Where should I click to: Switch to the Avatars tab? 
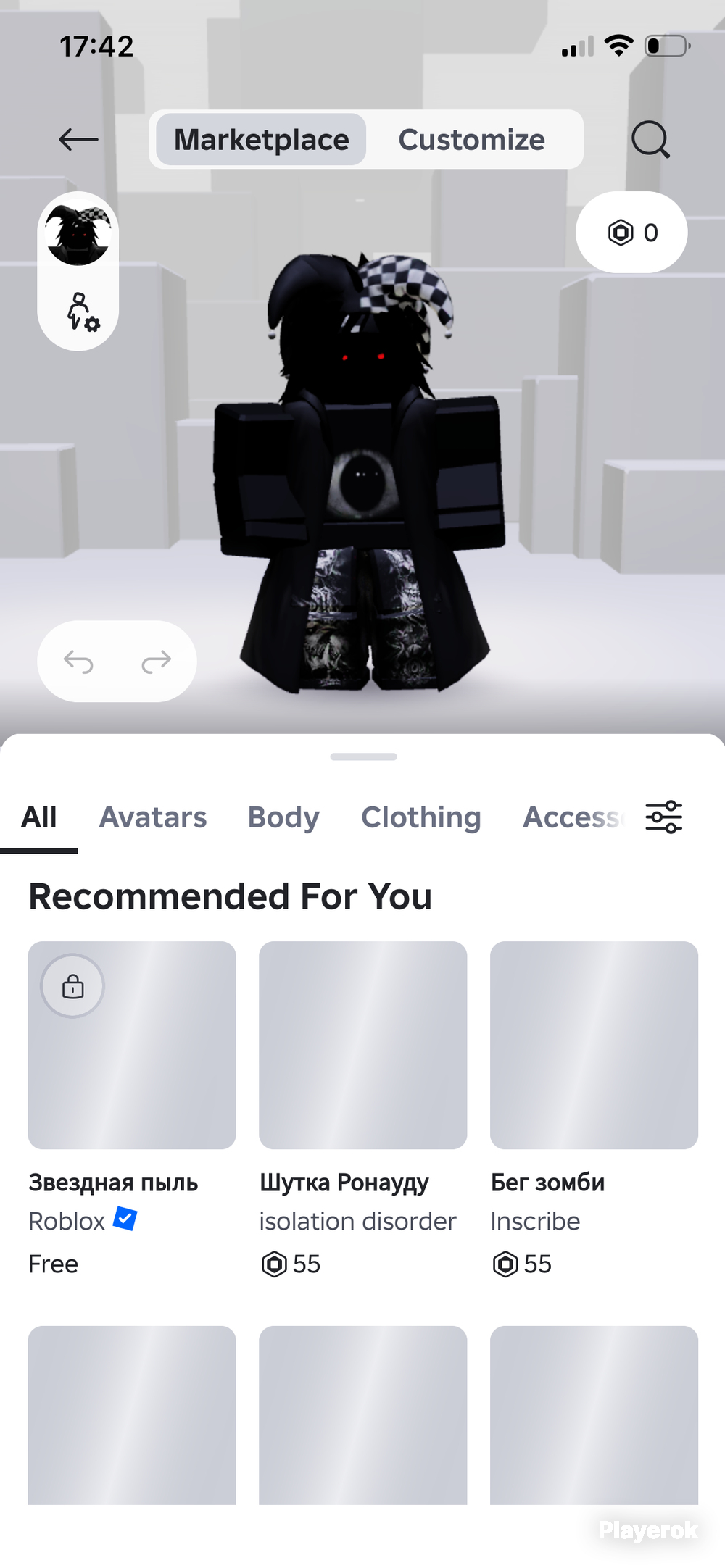[153, 817]
